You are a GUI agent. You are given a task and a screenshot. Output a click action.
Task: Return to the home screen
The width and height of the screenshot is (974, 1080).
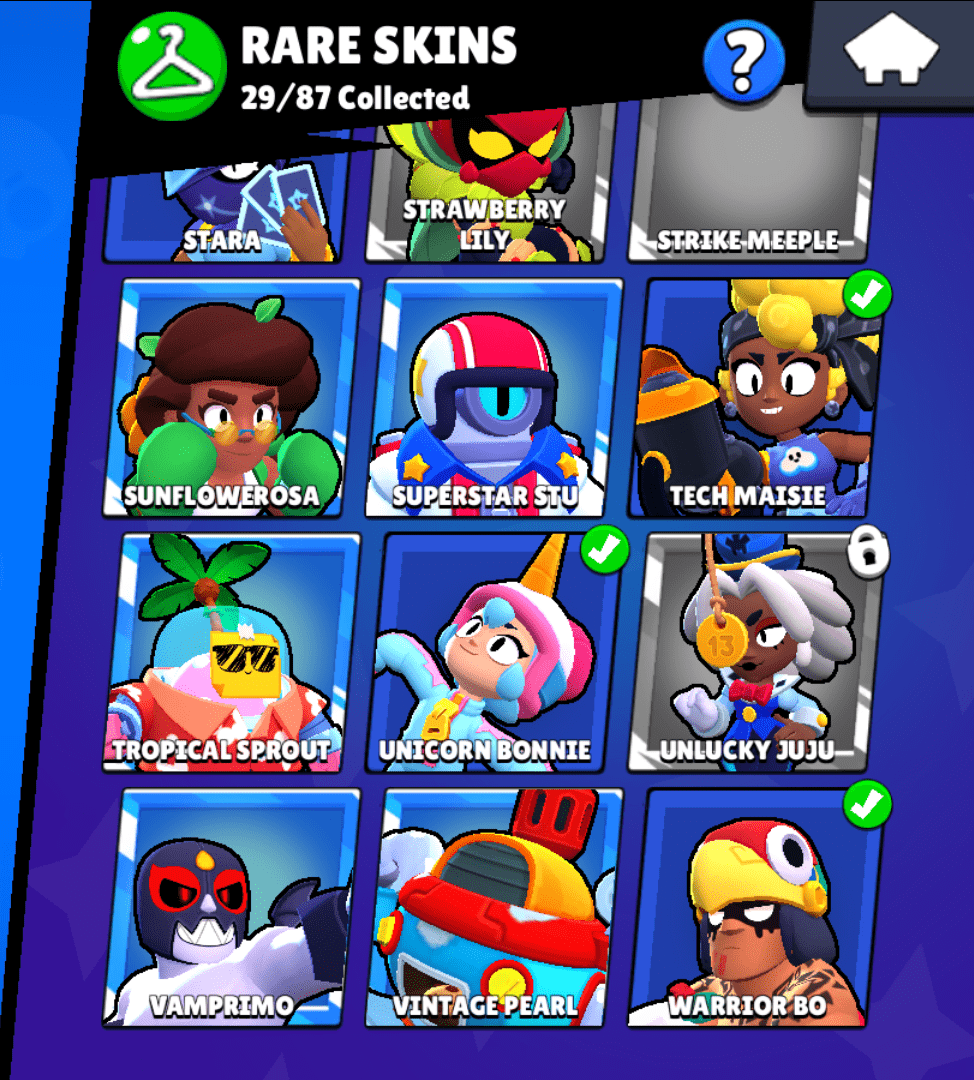tap(891, 53)
